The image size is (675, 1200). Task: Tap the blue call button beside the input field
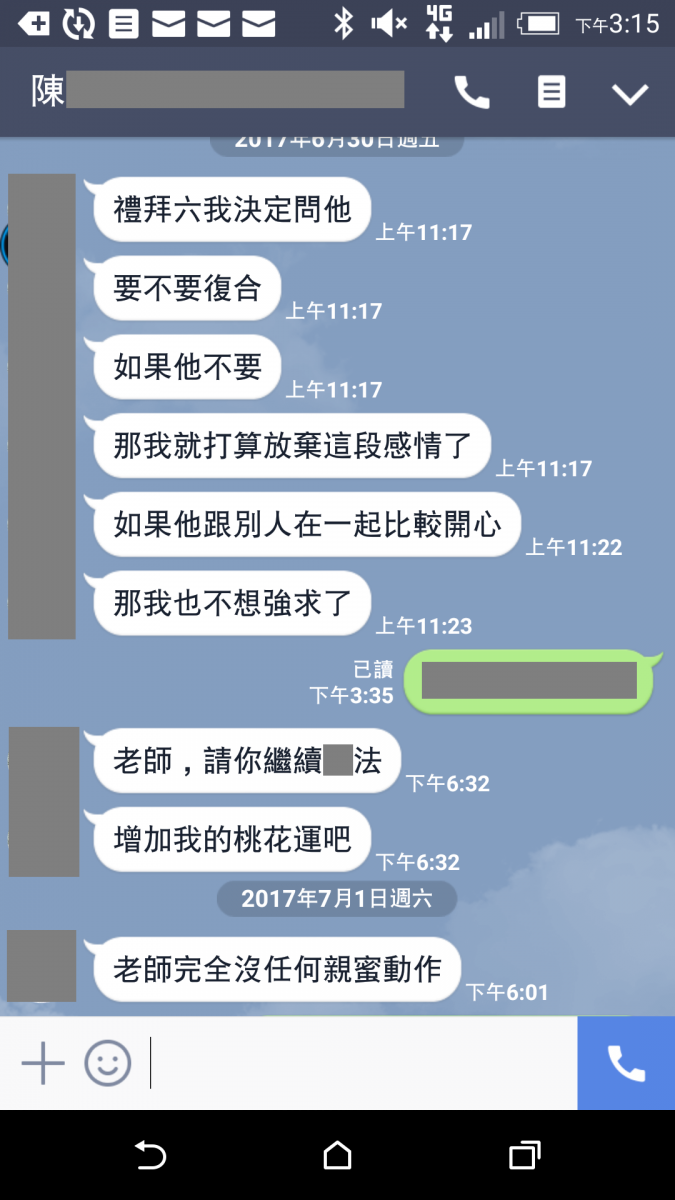pyautogui.click(x=626, y=1063)
